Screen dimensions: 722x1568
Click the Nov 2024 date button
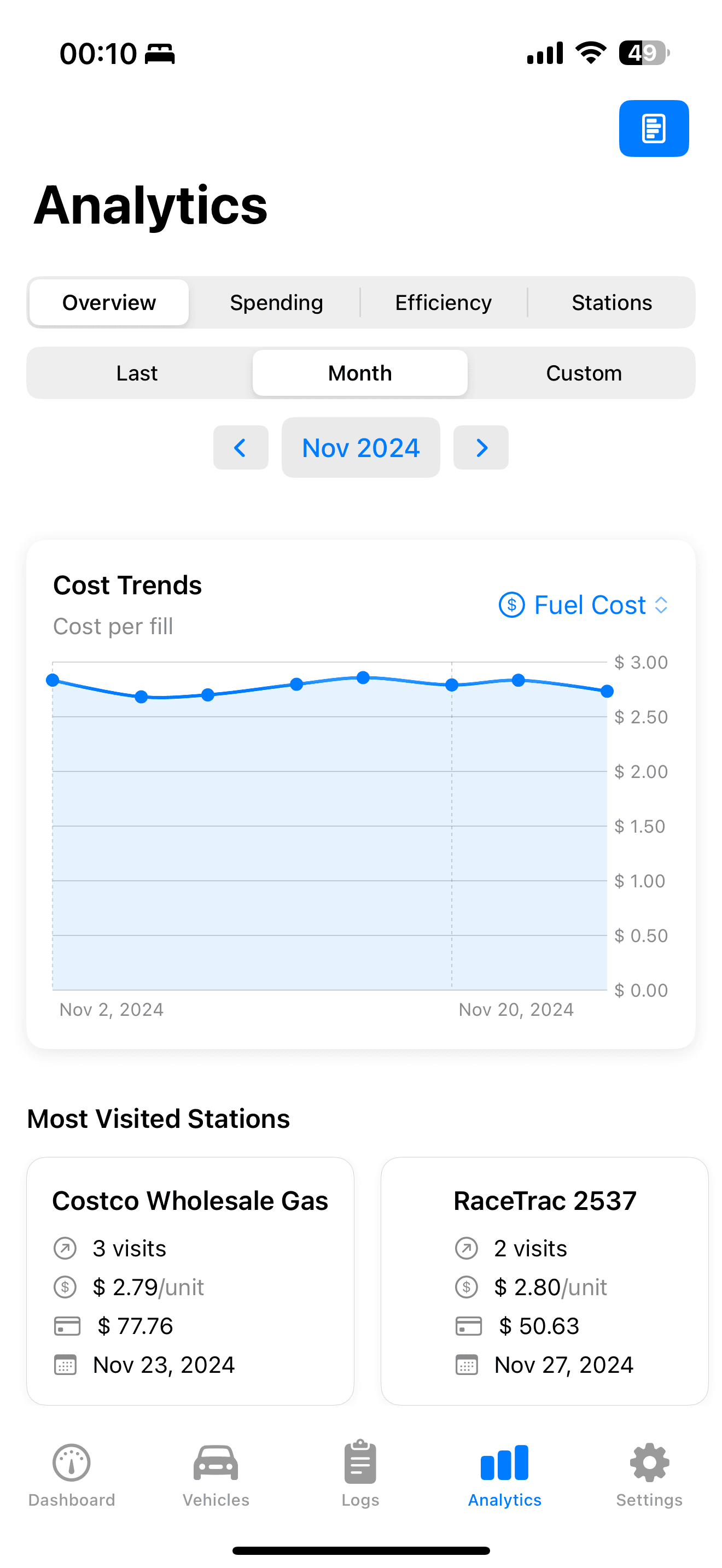(360, 447)
